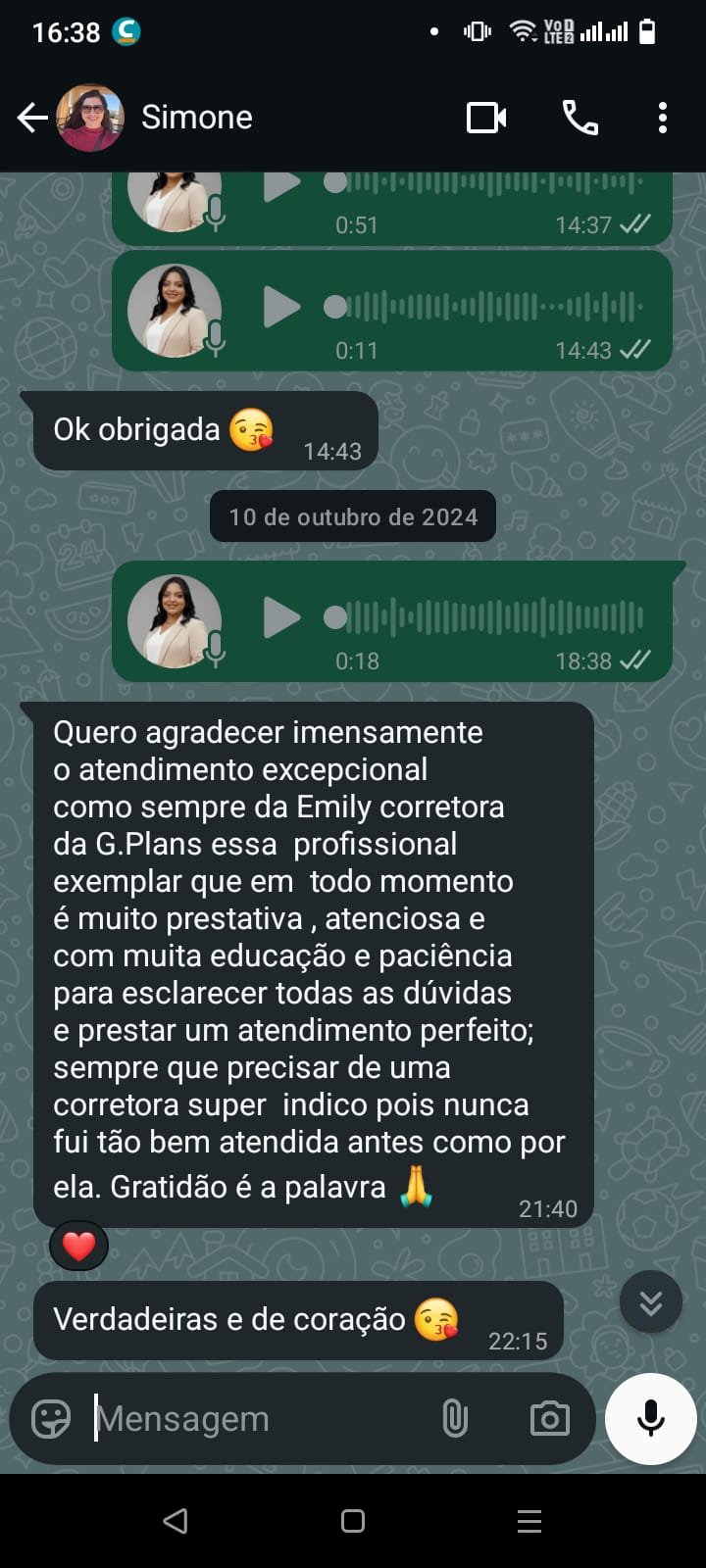Image resolution: width=706 pixels, height=1568 pixels.
Task: Open Simone's contact info
Action: [x=196, y=118]
